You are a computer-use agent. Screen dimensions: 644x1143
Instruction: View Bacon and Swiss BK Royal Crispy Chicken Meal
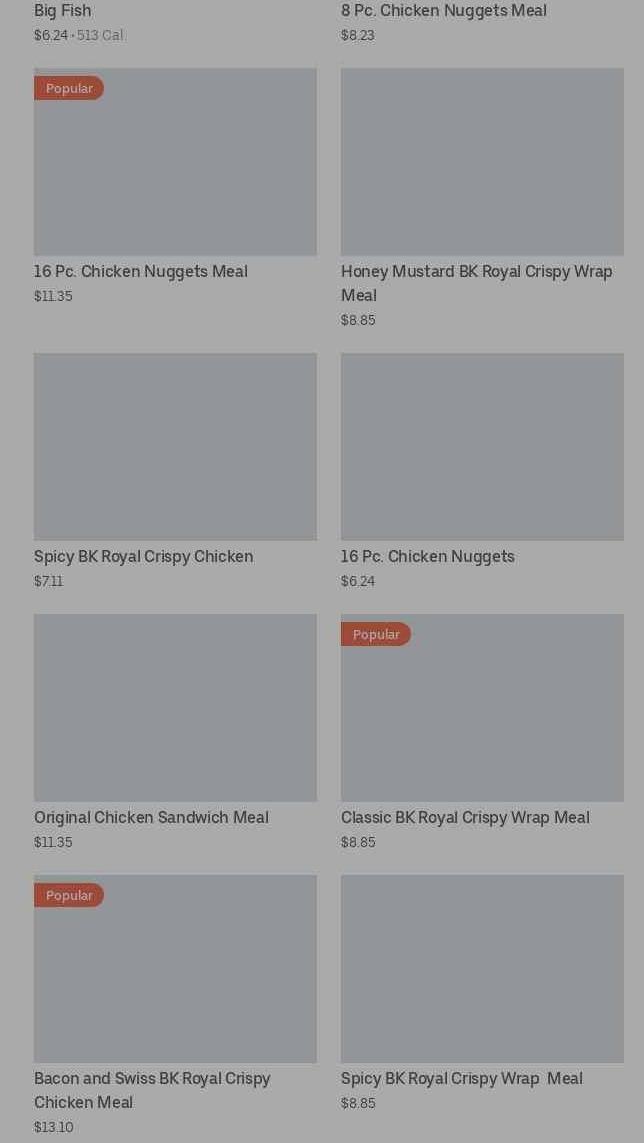coord(175,969)
